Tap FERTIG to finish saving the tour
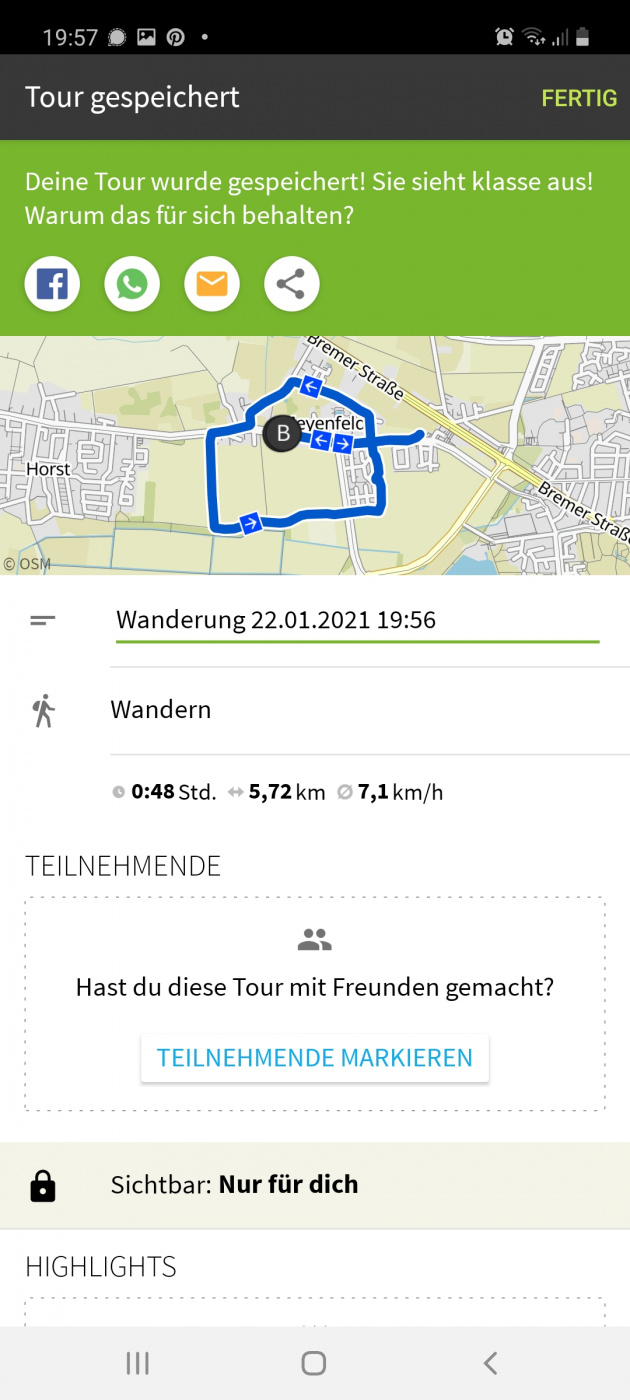630x1400 pixels. [578, 98]
